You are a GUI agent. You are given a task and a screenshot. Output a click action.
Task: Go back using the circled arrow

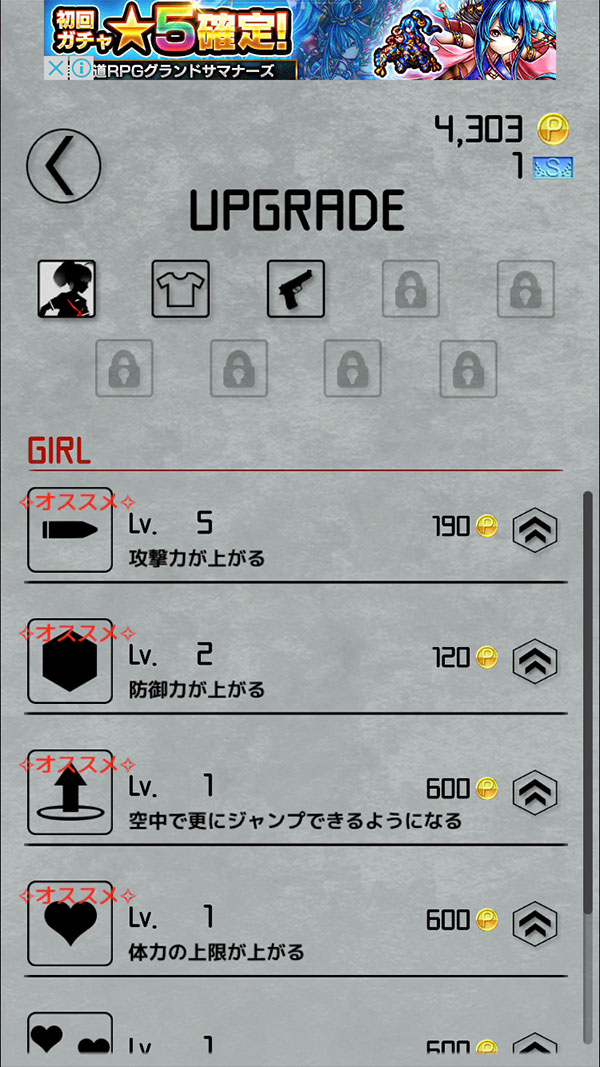click(64, 167)
